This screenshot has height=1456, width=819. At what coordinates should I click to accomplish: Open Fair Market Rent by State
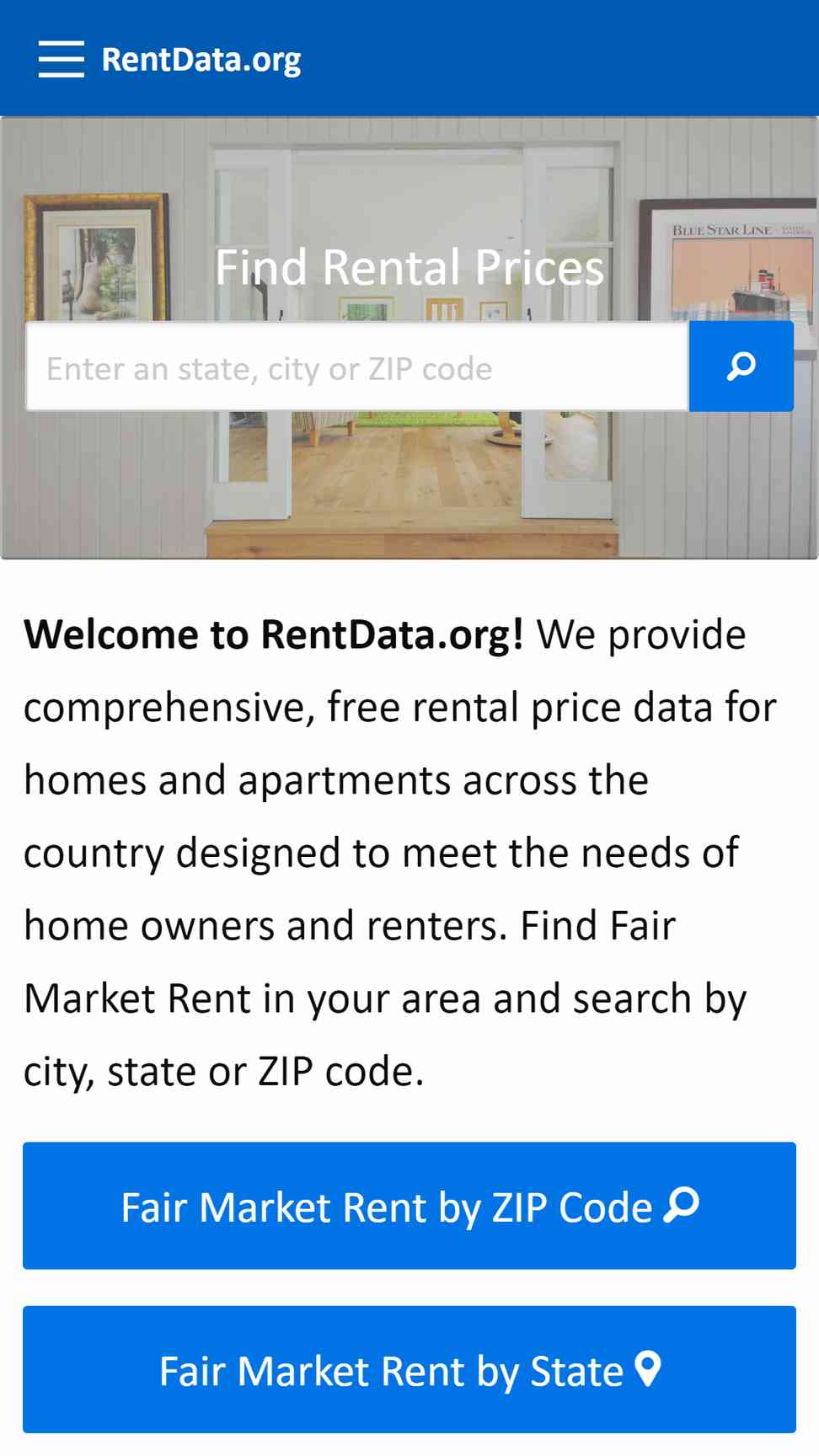(x=409, y=1369)
